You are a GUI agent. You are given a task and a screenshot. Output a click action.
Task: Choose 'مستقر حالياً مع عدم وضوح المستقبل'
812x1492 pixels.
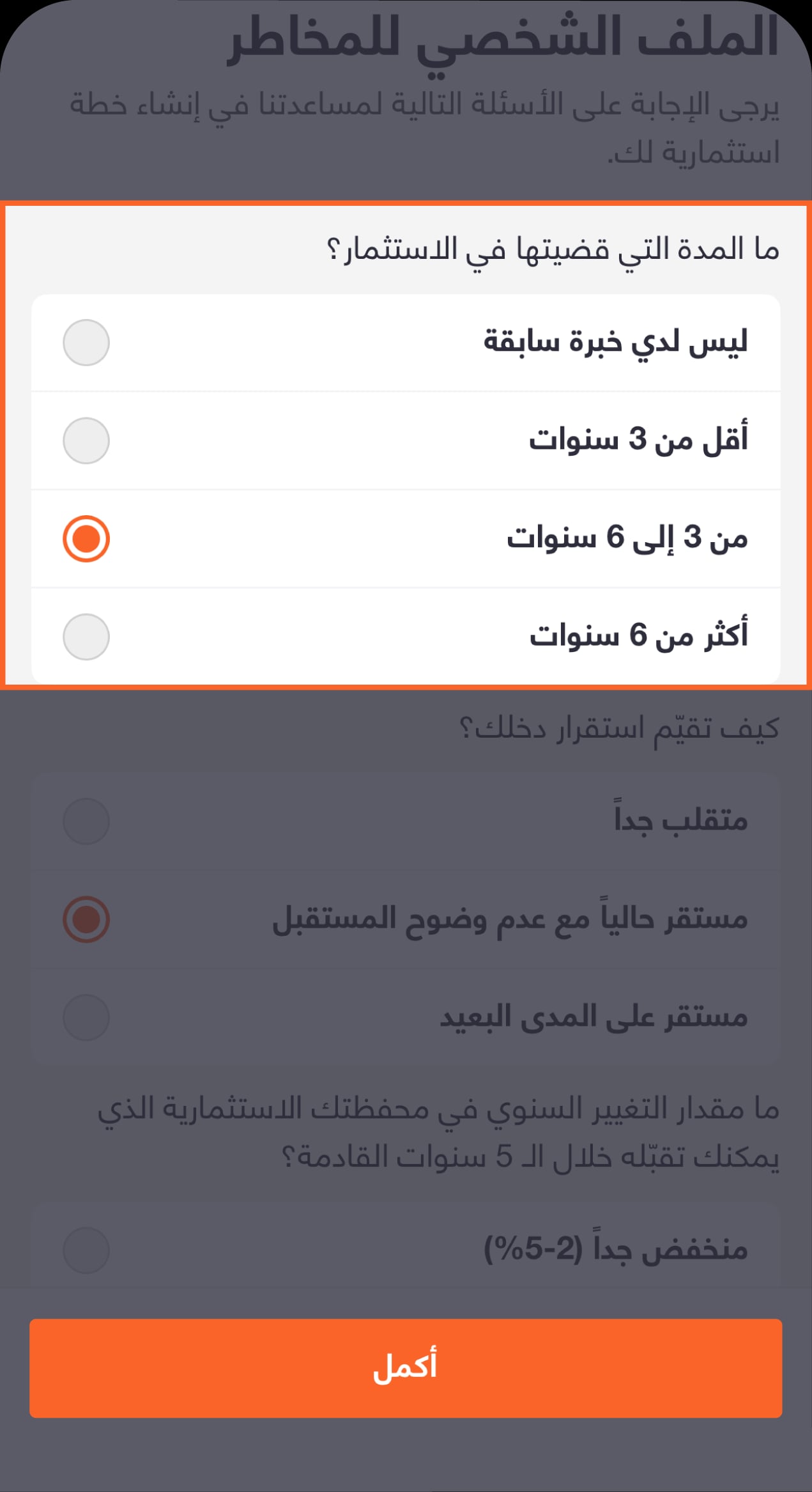(406, 919)
